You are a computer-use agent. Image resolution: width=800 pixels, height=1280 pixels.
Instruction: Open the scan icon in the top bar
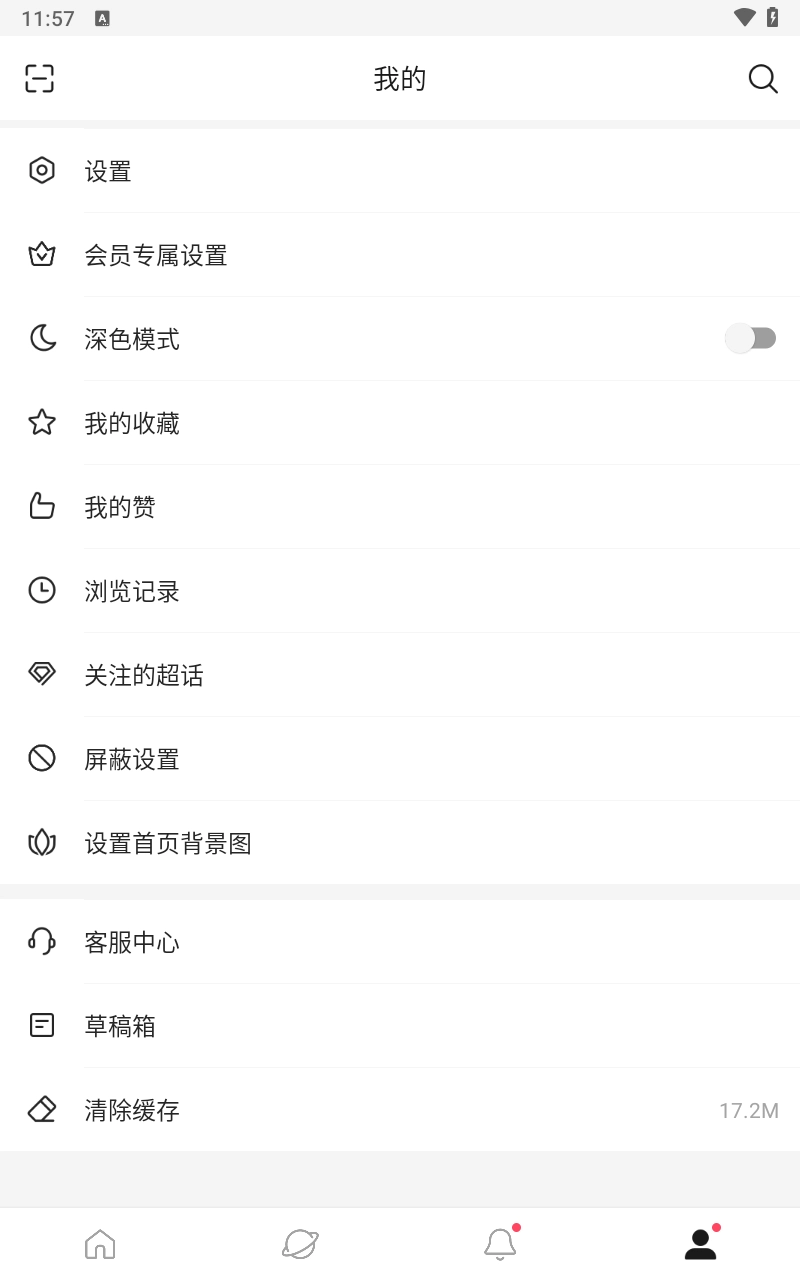pyautogui.click(x=40, y=78)
